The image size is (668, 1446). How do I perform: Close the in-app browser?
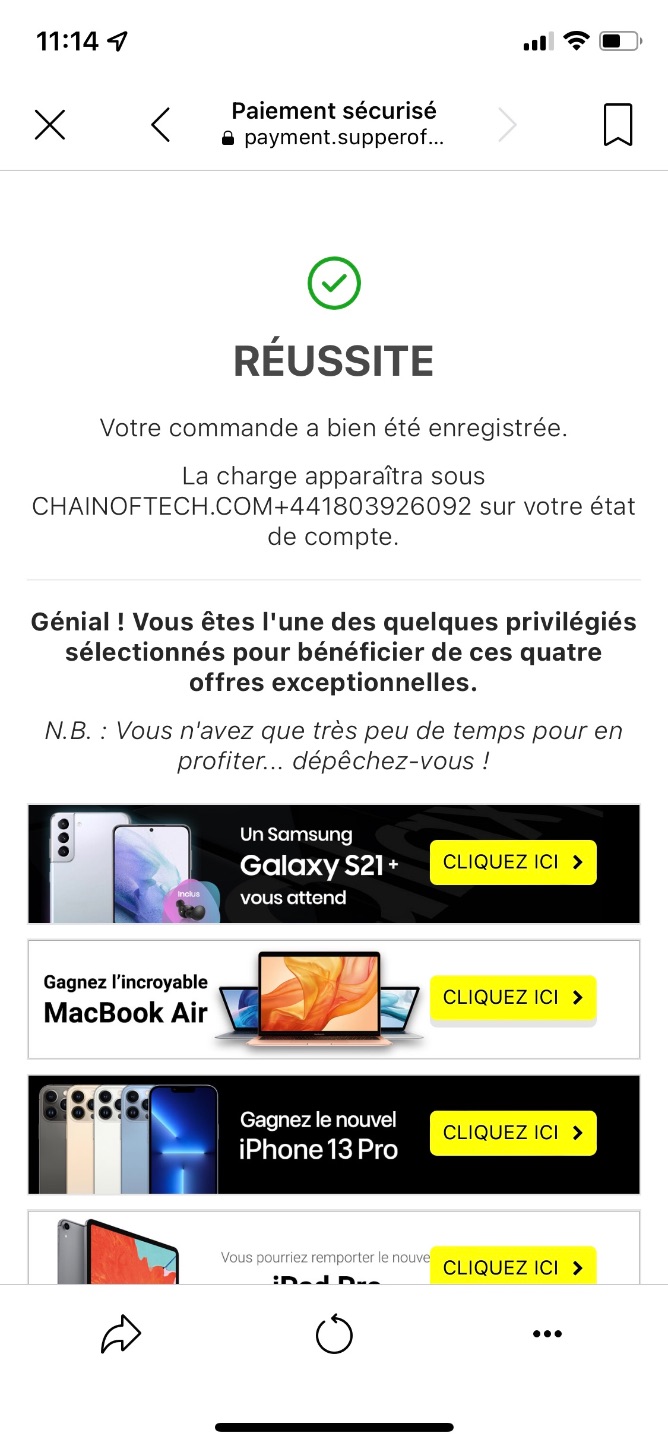50,125
